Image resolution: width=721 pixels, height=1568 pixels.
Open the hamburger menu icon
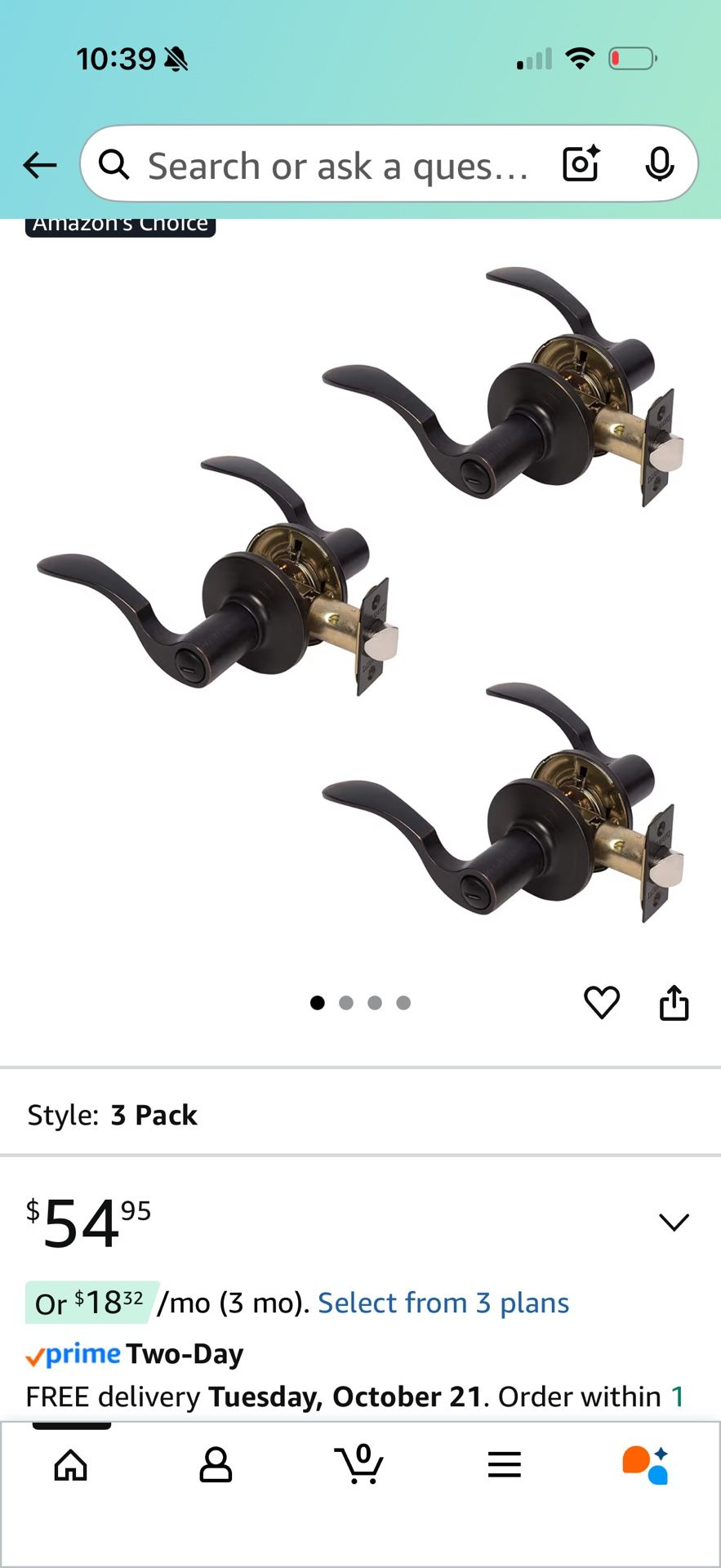[x=505, y=1464]
